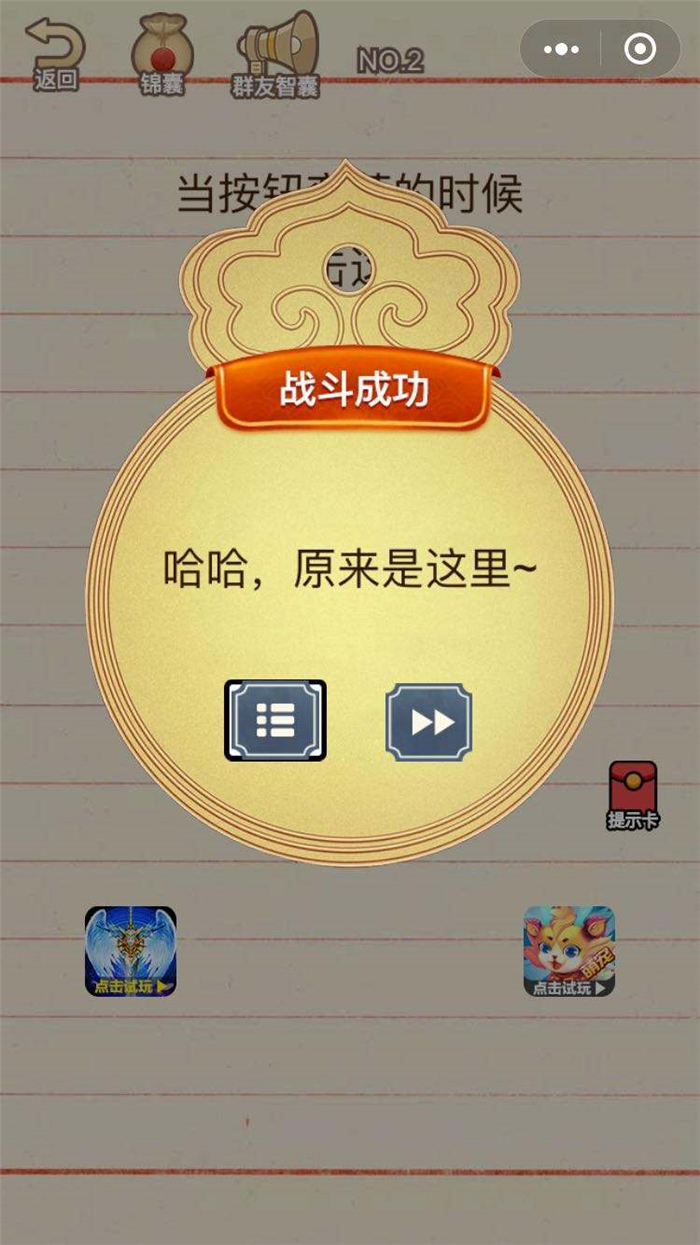
Task: Open the level list from the success dialog
Action: click(275, 720)
